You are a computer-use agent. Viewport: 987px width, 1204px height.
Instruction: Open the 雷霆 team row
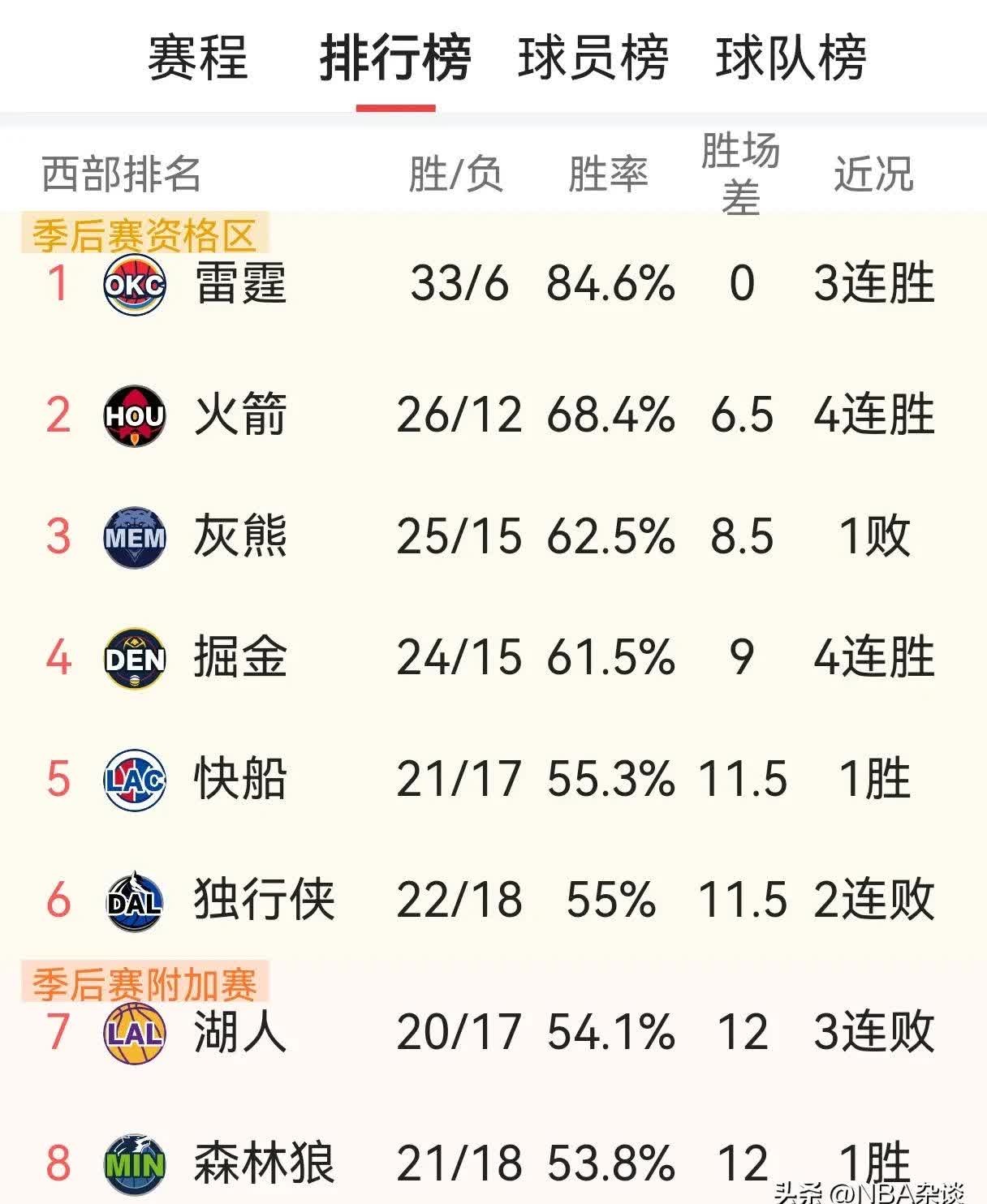(240, 284)
